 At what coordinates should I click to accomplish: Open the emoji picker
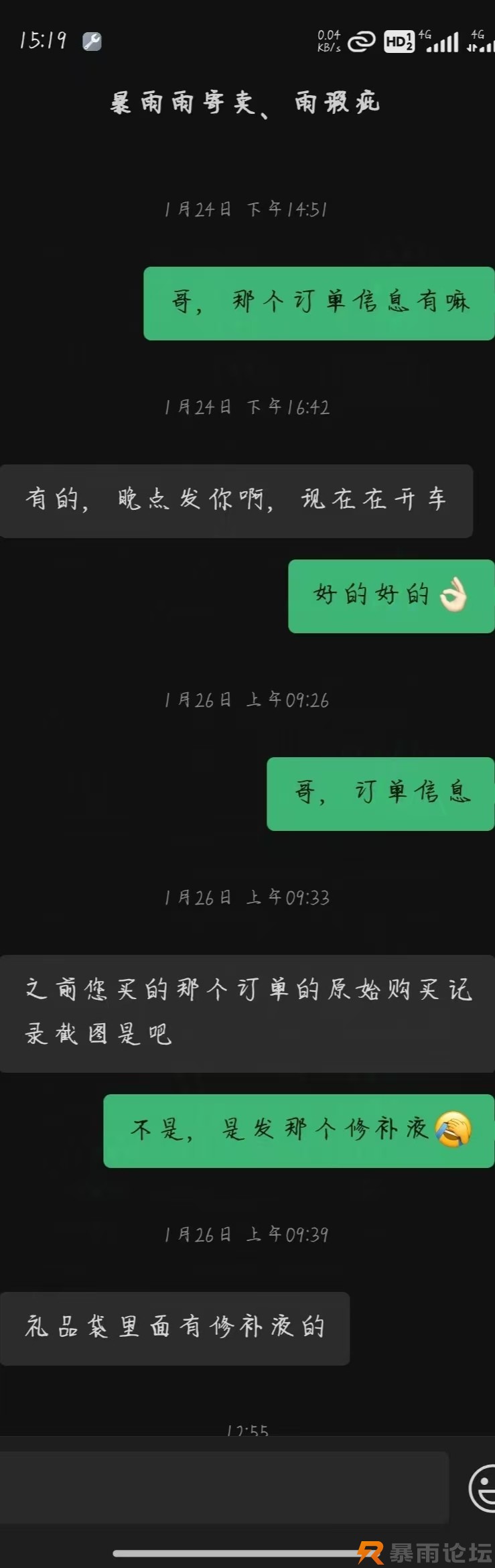[x=483, y=1488]
